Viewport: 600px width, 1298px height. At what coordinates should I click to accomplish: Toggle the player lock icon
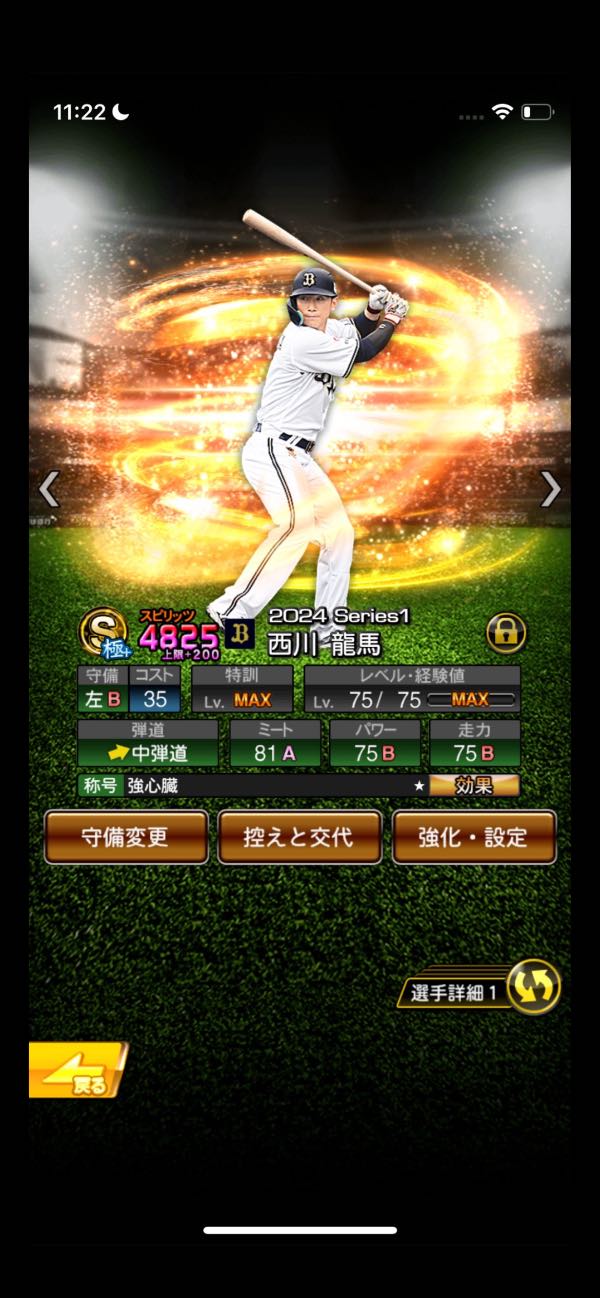tap(506, 632)
